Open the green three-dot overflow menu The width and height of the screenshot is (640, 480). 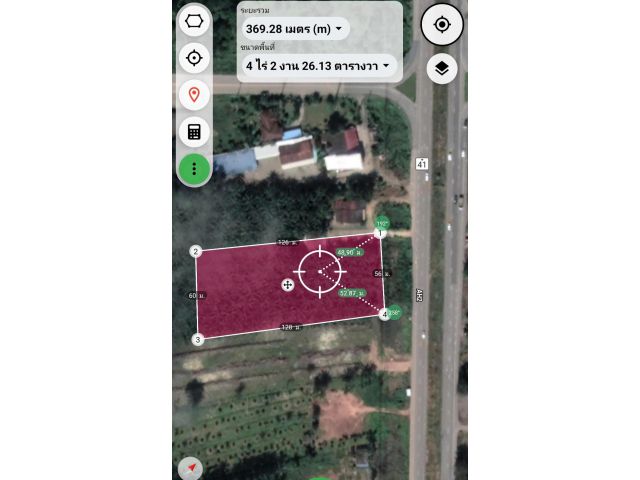point(194,168)
